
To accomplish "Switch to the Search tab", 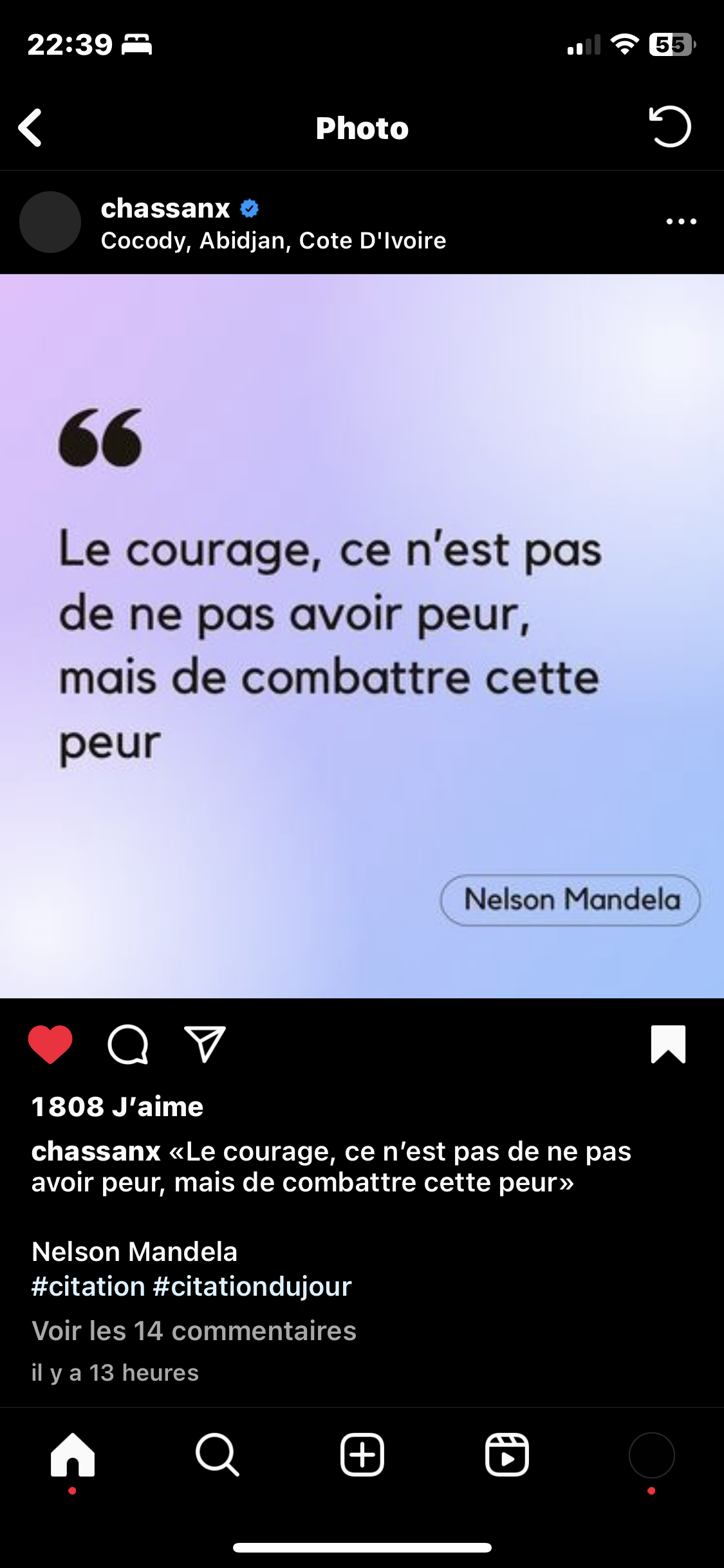I will pos(218,1455).
